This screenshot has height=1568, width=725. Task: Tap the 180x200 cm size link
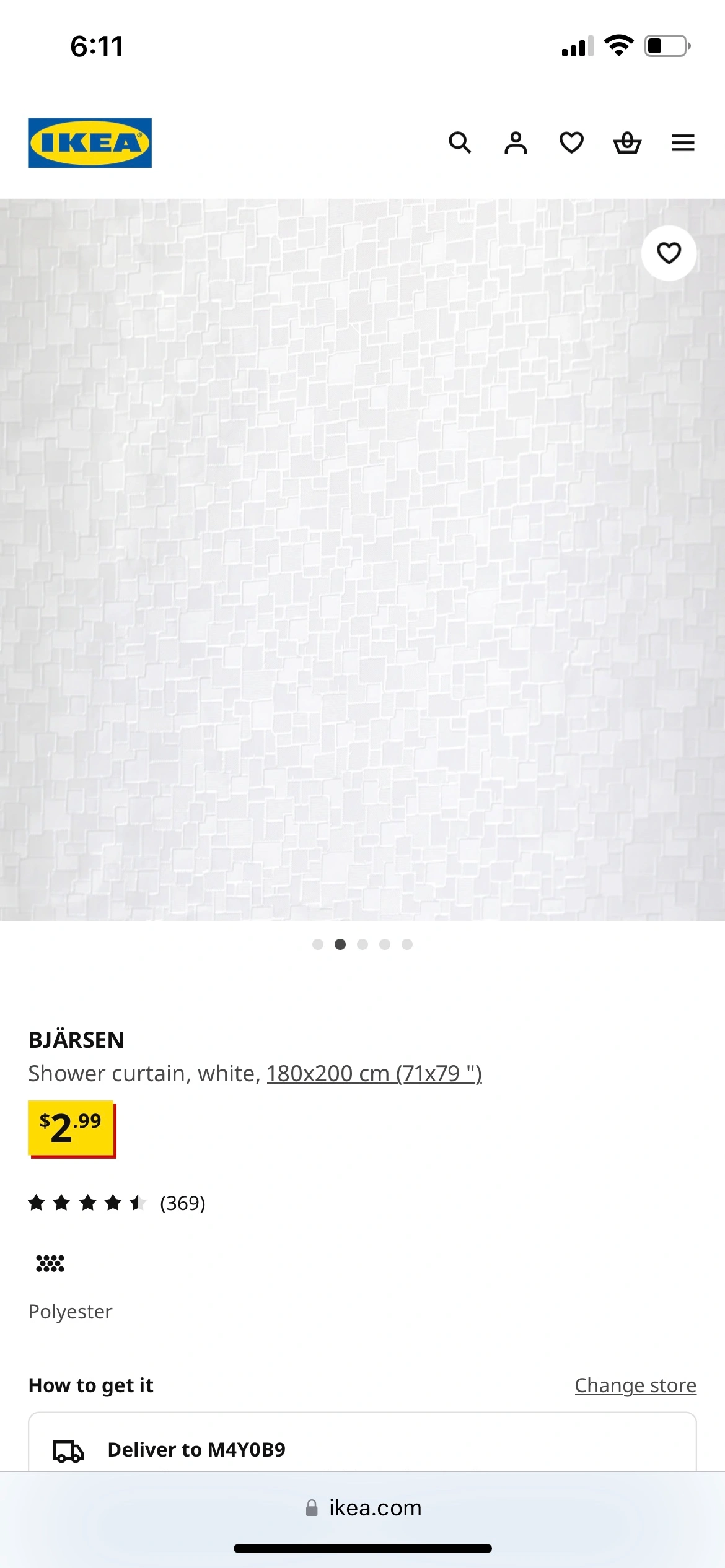pos(374,1073)
